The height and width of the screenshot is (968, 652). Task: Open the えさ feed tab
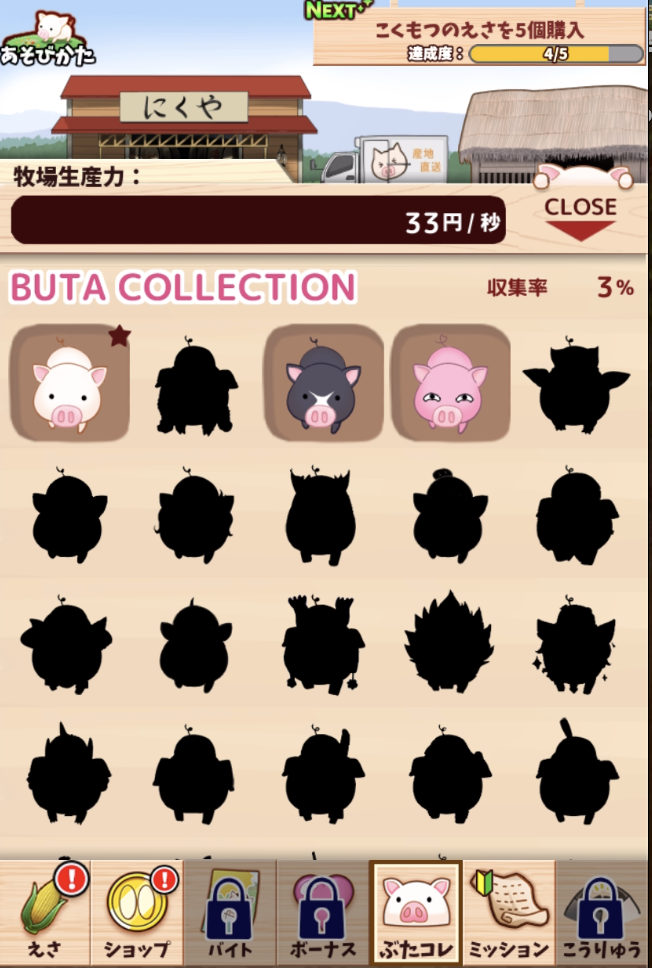point(45,912)
